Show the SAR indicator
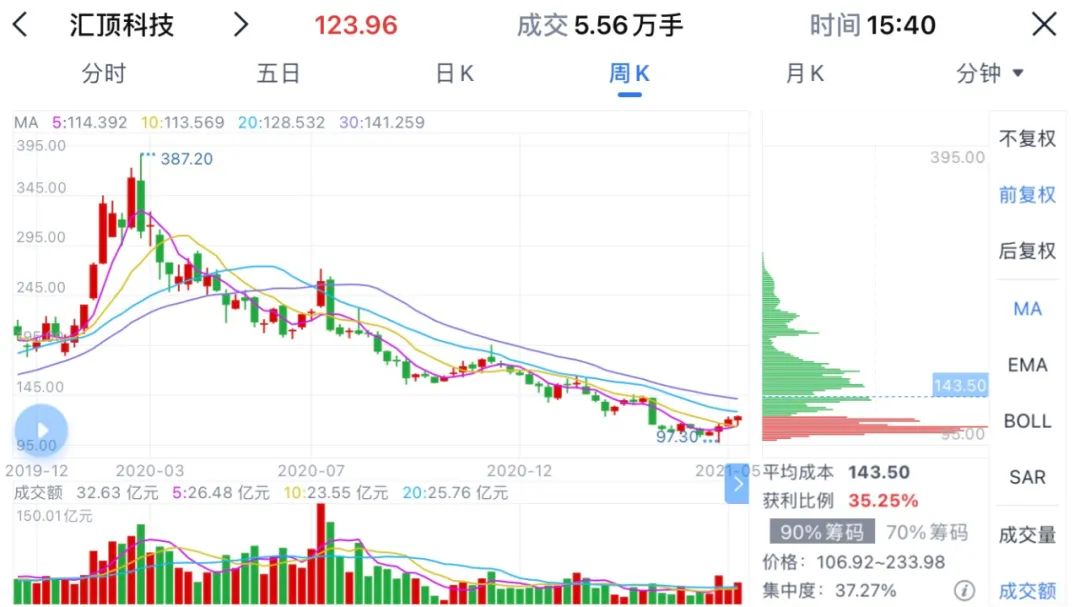The height and width of the screenshot is (607, 1080). [x=1027, y=477]
